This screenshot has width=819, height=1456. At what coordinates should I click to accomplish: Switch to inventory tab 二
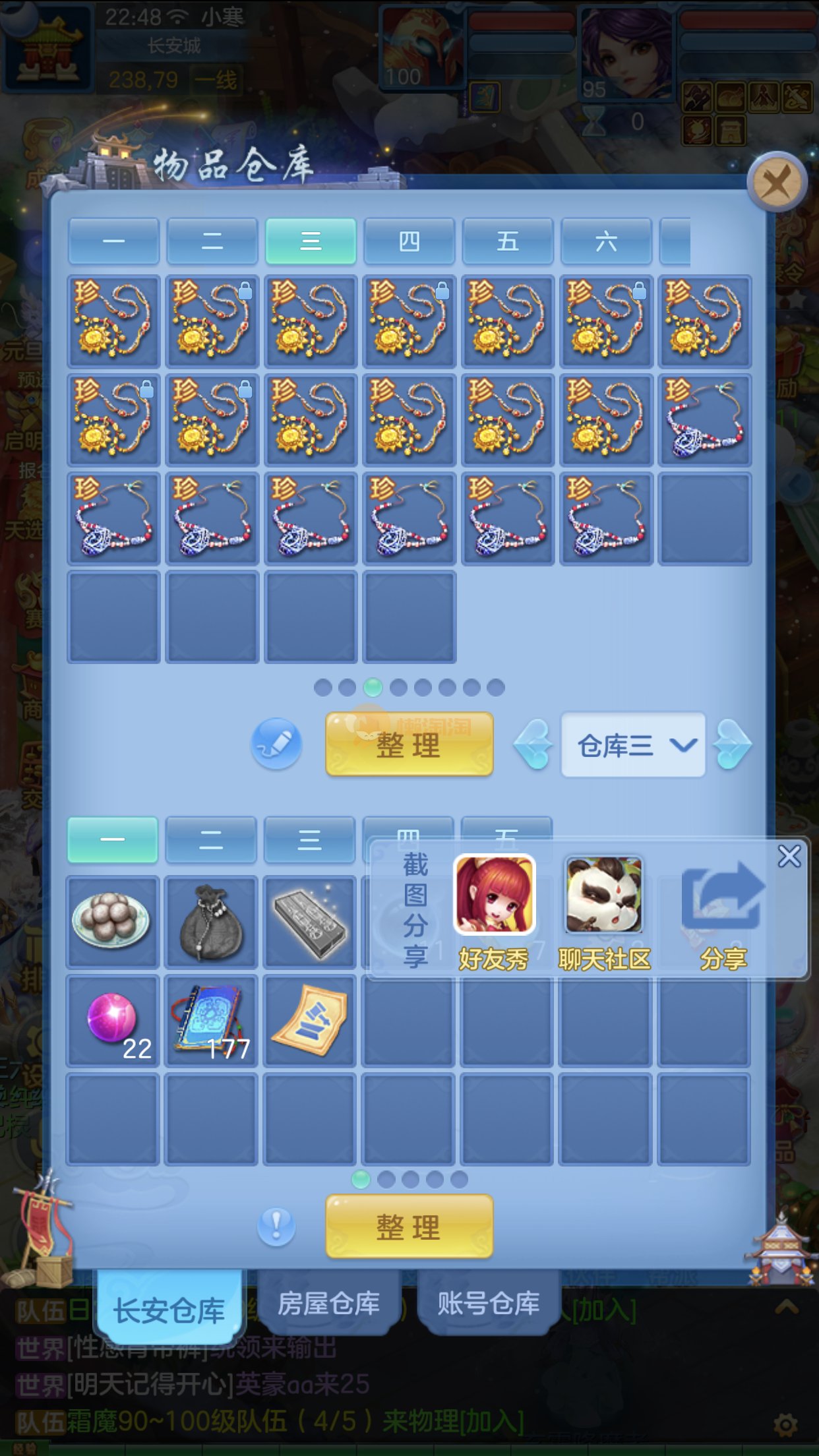tap(211, 840)
